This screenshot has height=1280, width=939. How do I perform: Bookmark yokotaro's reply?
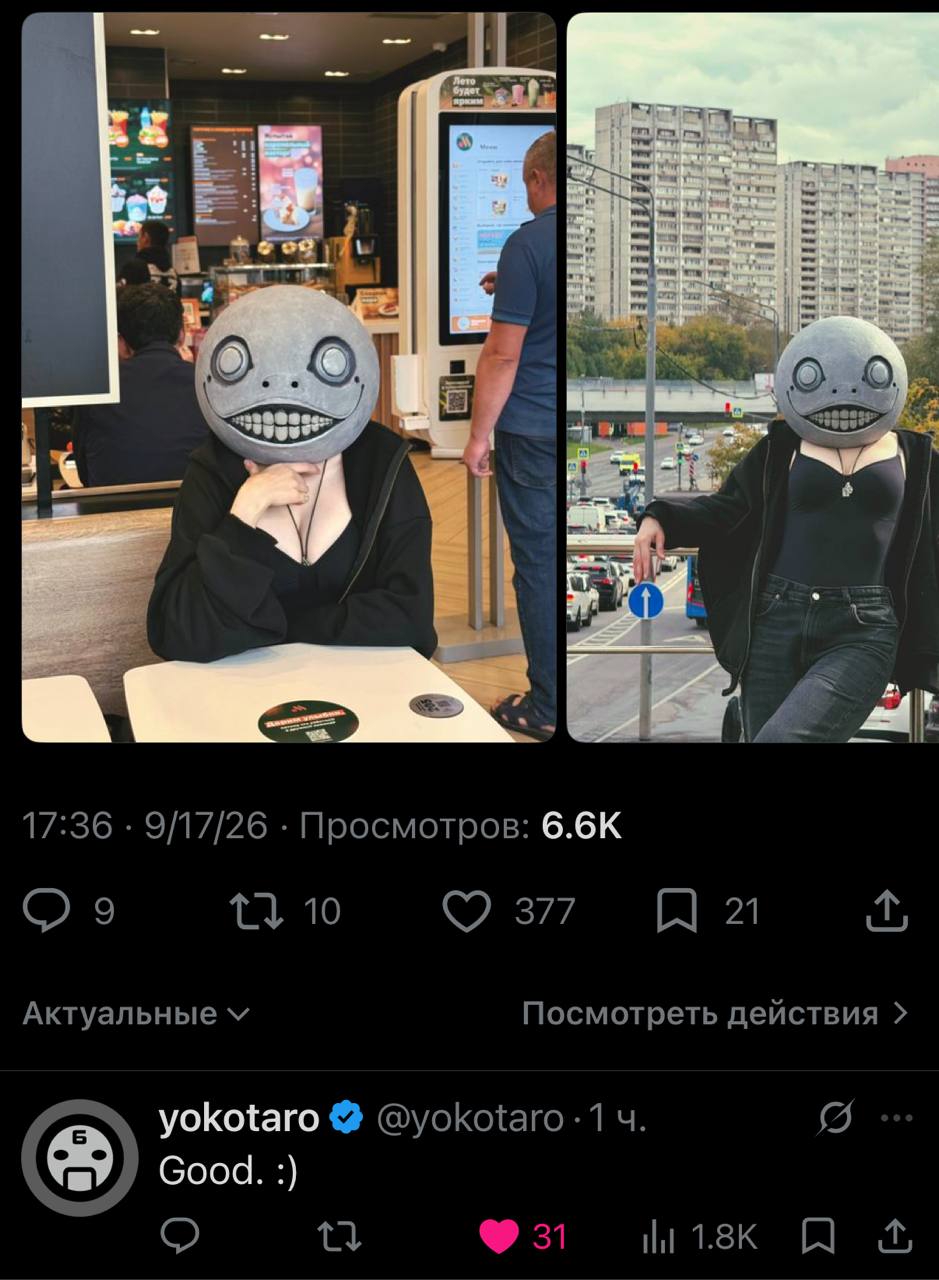[818, 1237]
